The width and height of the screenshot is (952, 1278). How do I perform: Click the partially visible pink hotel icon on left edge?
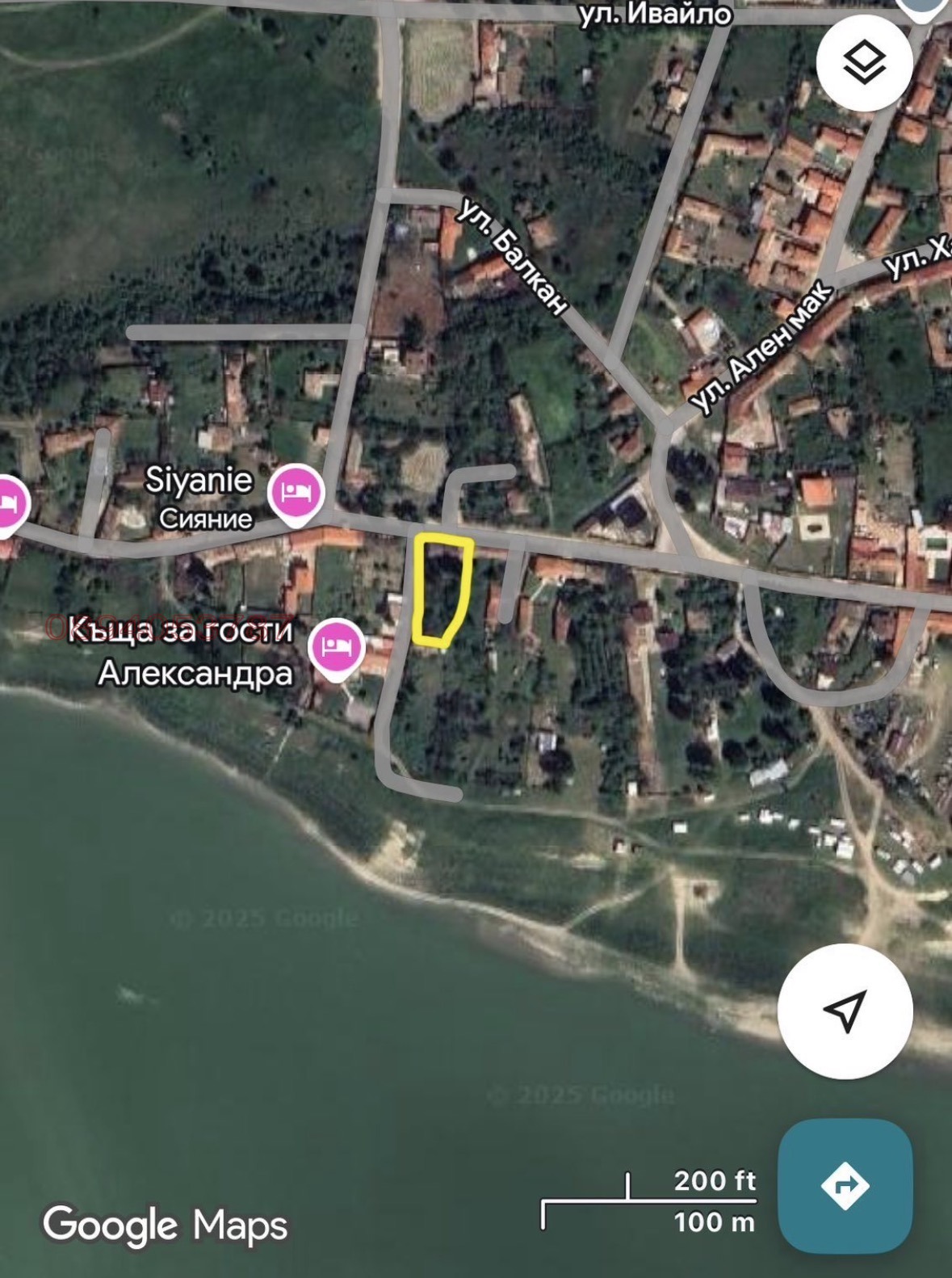click(x=8, y=502)
